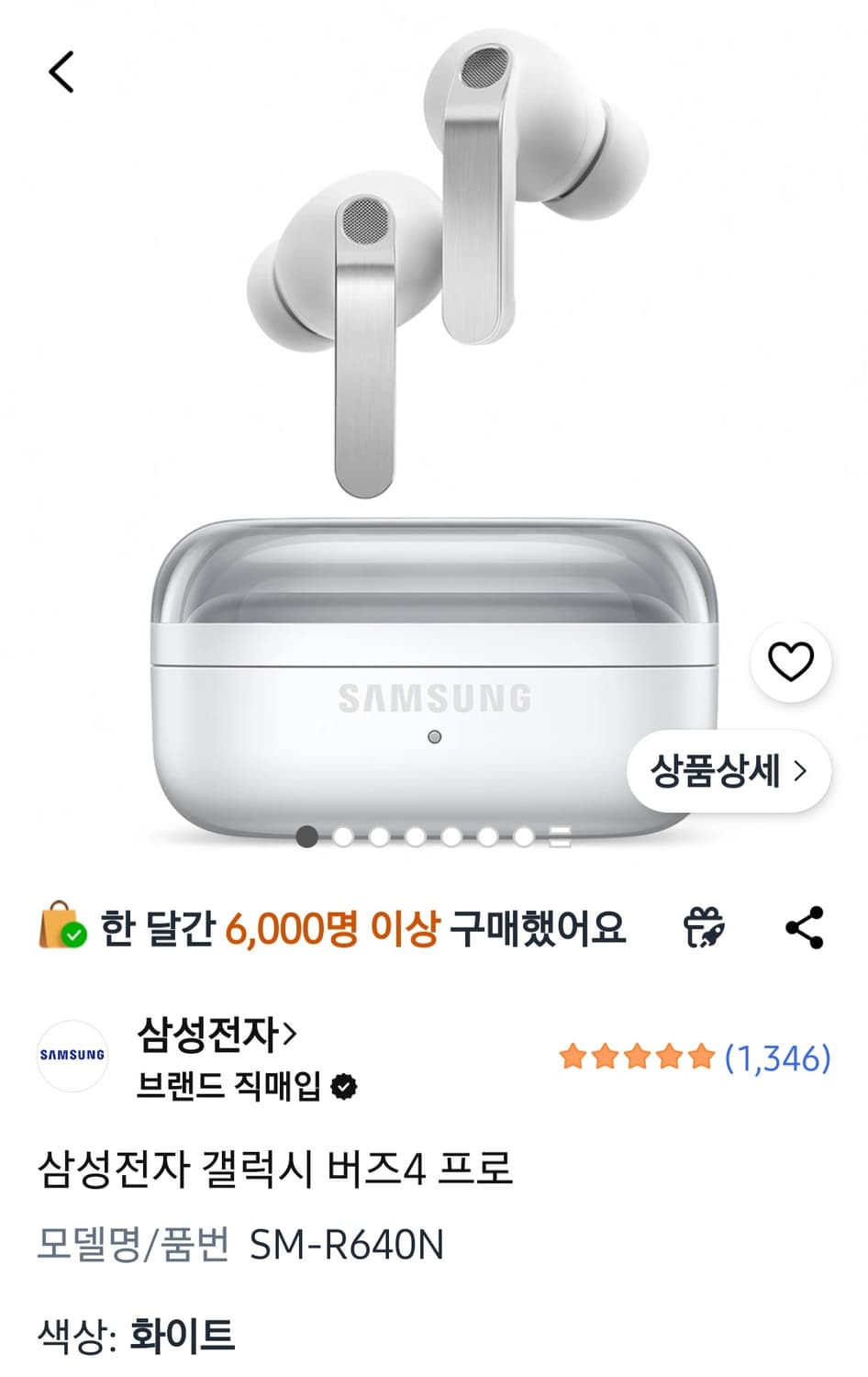Image resolution: width=868 pixels, height=1377 pixels.
Task: Open the share options via the share icon
Action: (x=802, y=930)
